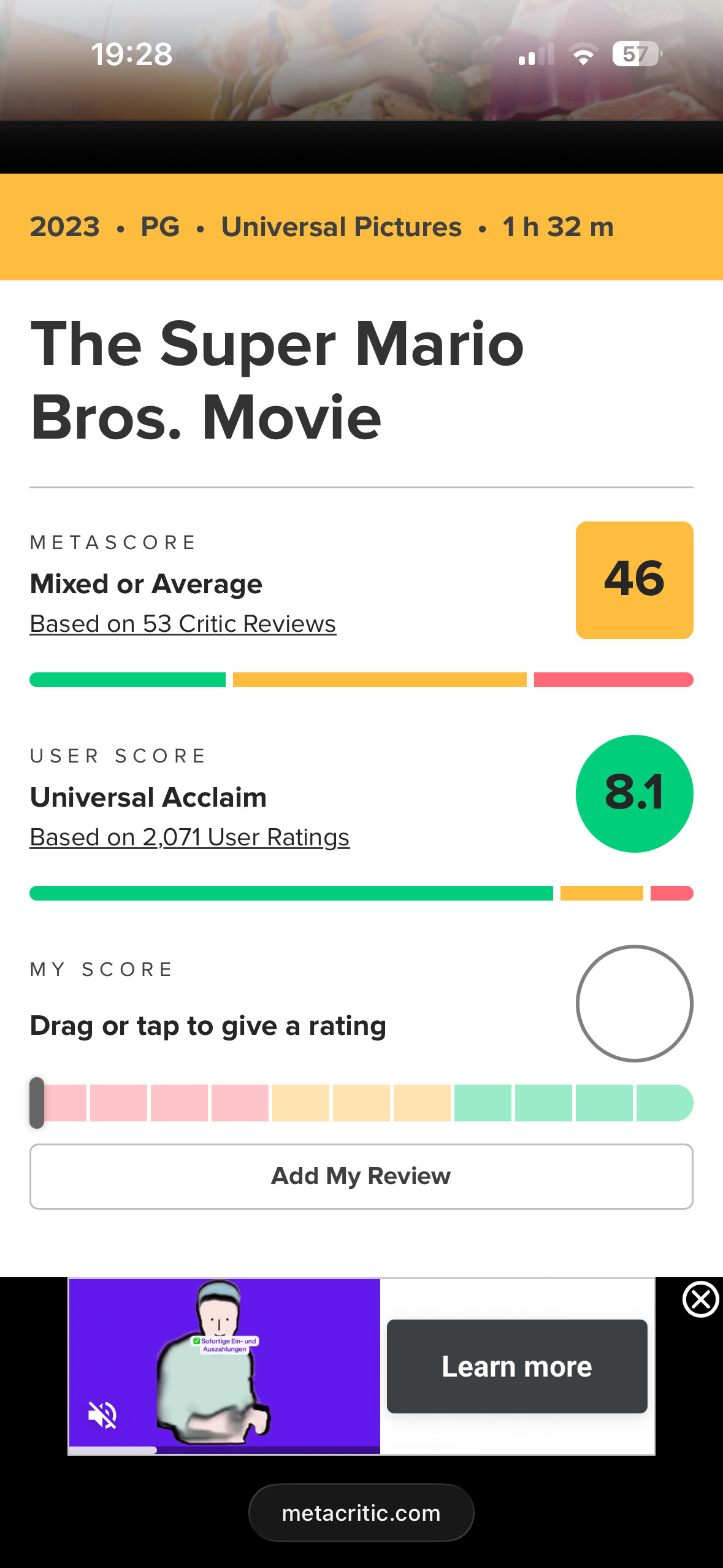Dismiss the ad with the close icon
This screenshot has width=723, height=1568.
700,1299
